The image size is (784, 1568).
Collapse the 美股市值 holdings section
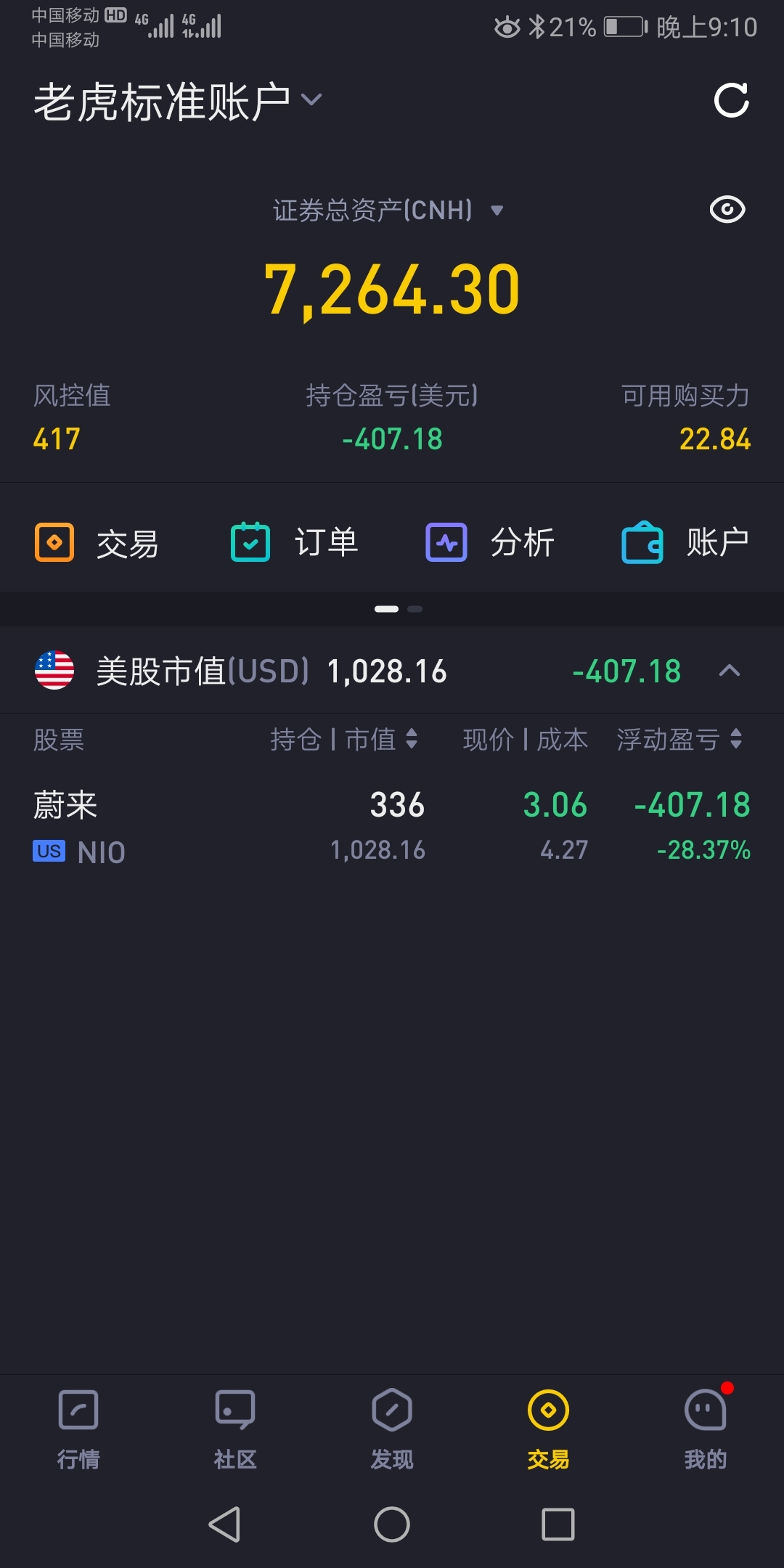[x=729, y=671]
